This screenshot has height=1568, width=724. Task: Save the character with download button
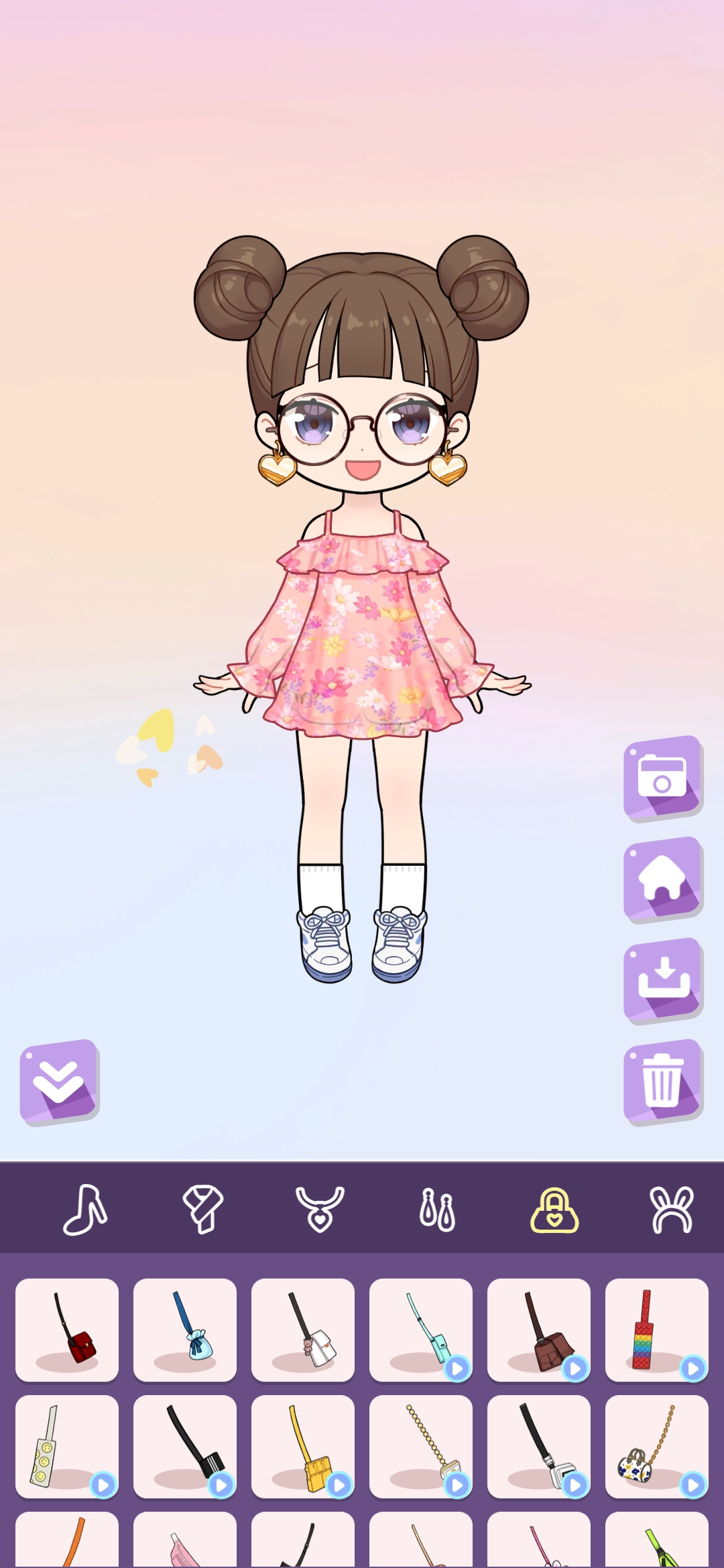pos(662,980)
